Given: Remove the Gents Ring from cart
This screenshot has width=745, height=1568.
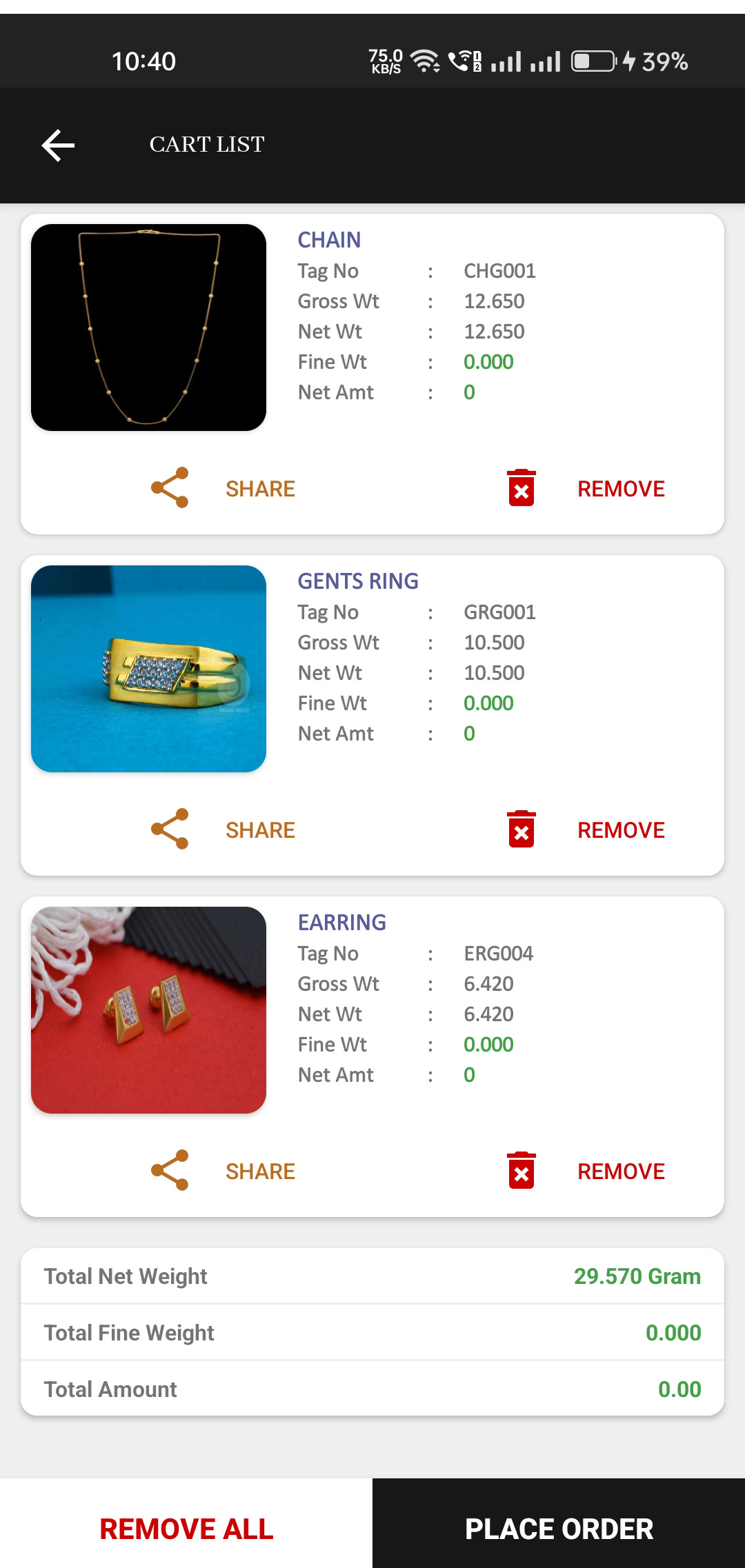Looking at the screenshot, I should [587, 830].
